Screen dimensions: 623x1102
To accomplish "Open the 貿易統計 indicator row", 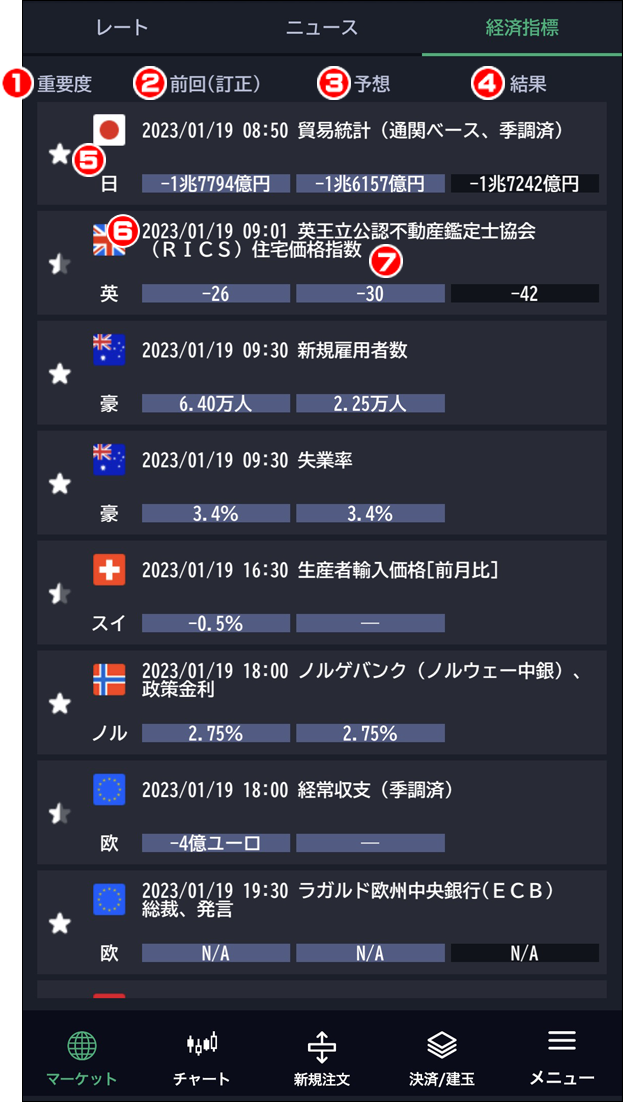I will (x=321, y=153).
